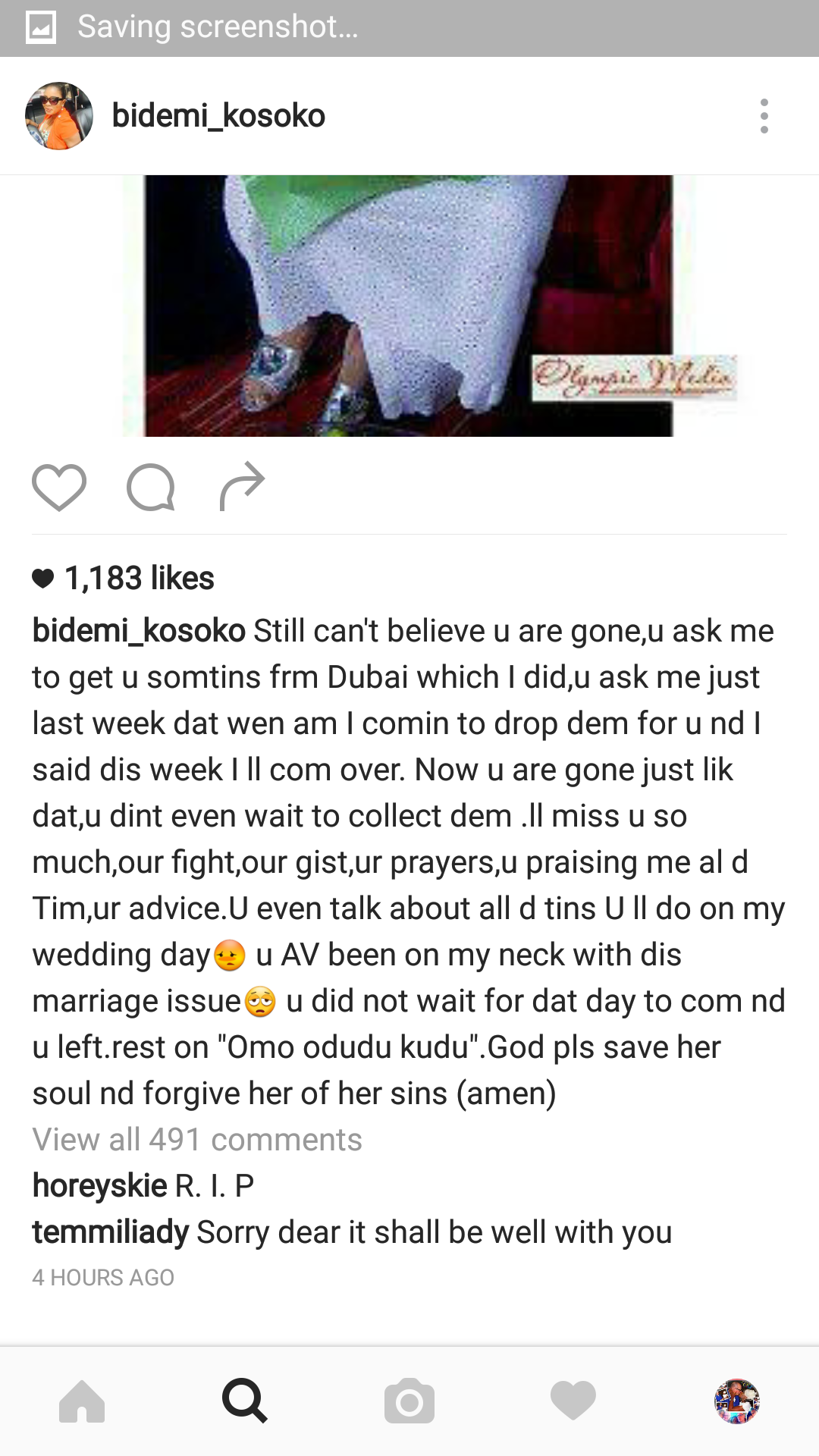
Task: Open the post photo
Action: pyautogui.click(x=409, y=306)
